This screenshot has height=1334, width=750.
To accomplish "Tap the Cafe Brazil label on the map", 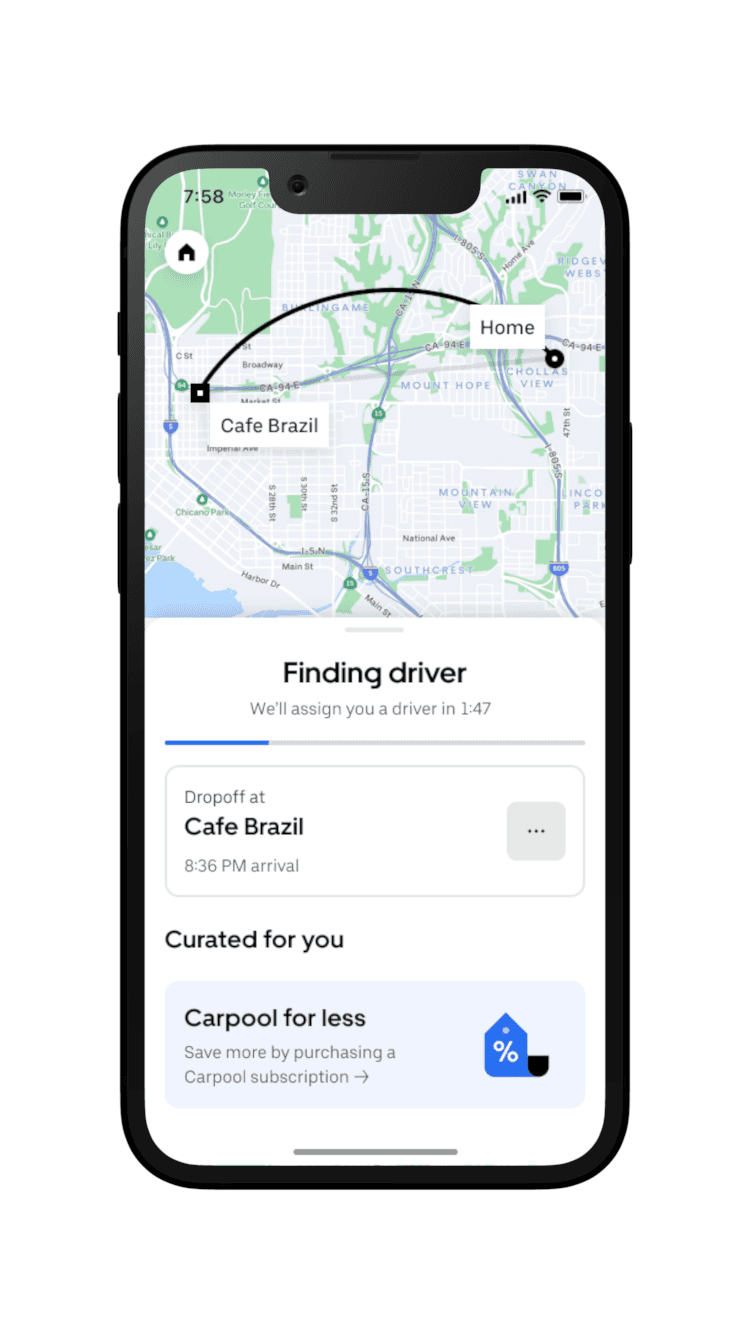I will point(269,426).
